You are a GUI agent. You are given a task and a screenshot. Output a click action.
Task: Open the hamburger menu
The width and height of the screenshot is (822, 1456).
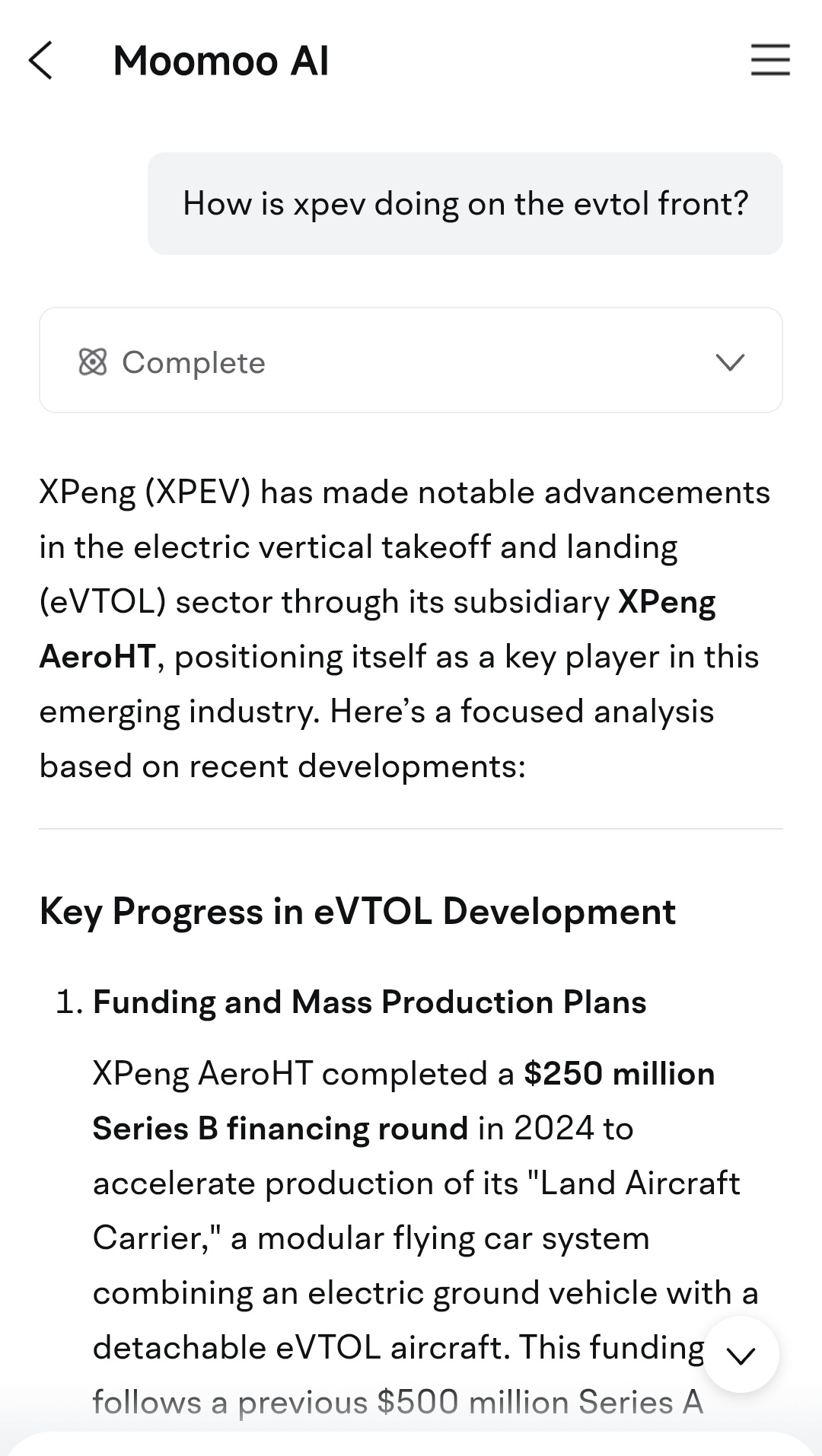click(x=770, y=60)
